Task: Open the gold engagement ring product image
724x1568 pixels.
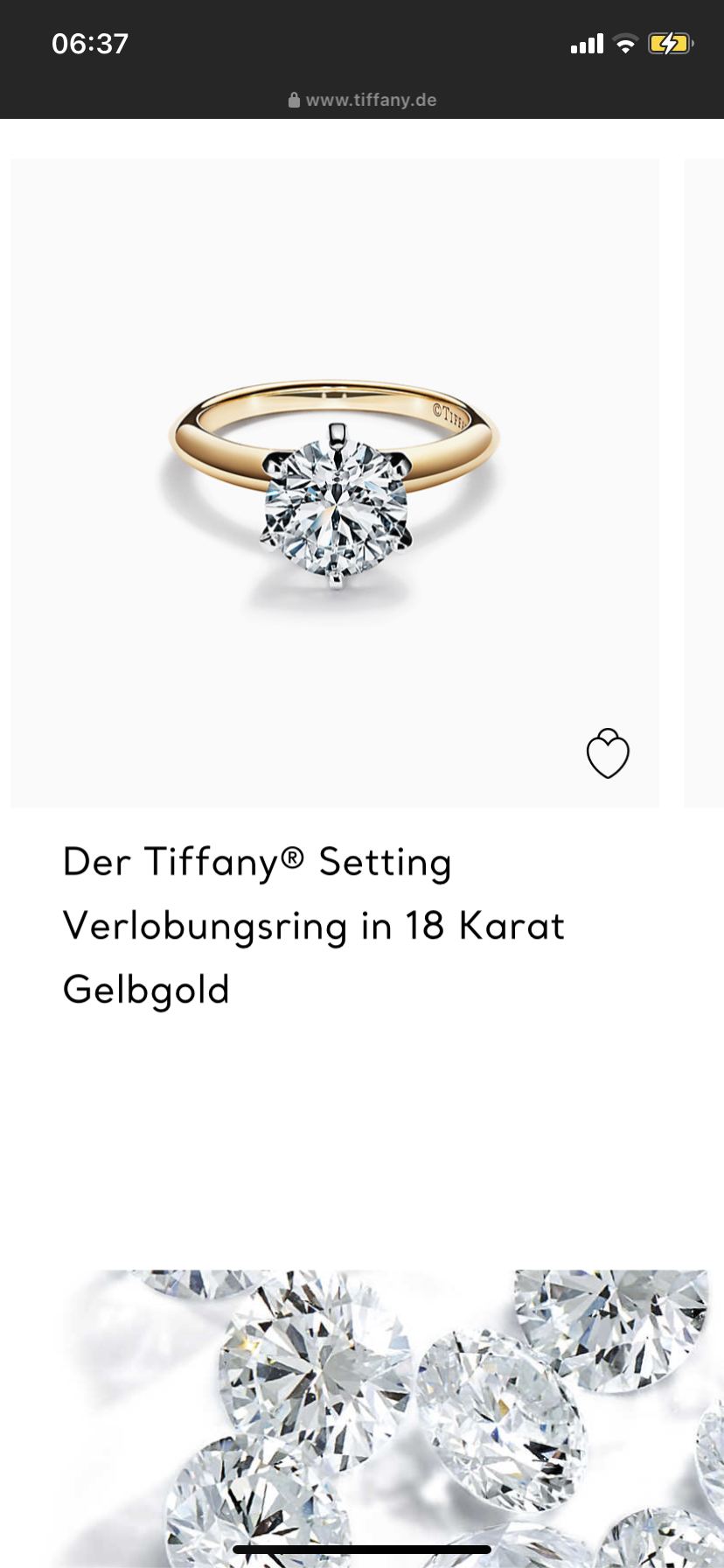Action: [x=335, y=483]
